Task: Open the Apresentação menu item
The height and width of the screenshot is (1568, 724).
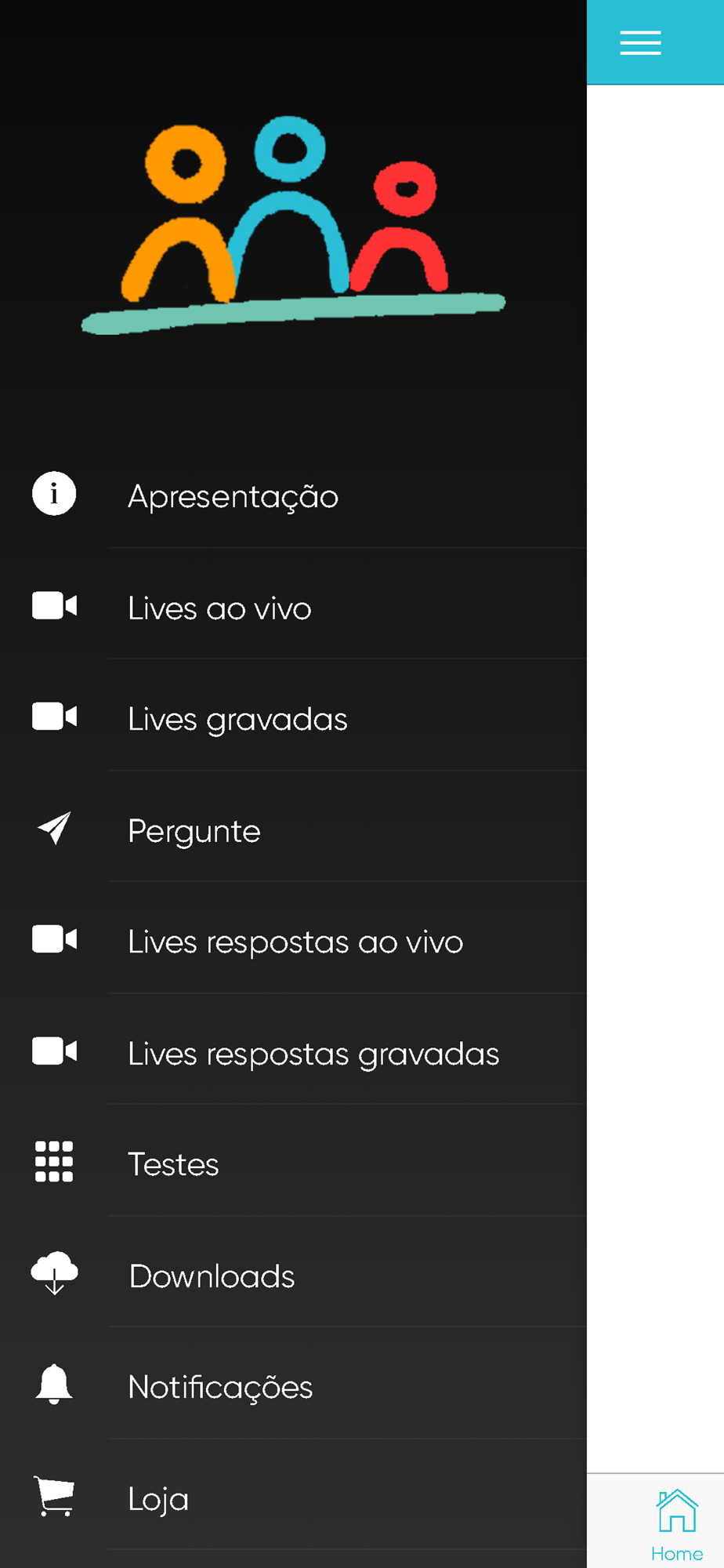Action: [293, 494]
